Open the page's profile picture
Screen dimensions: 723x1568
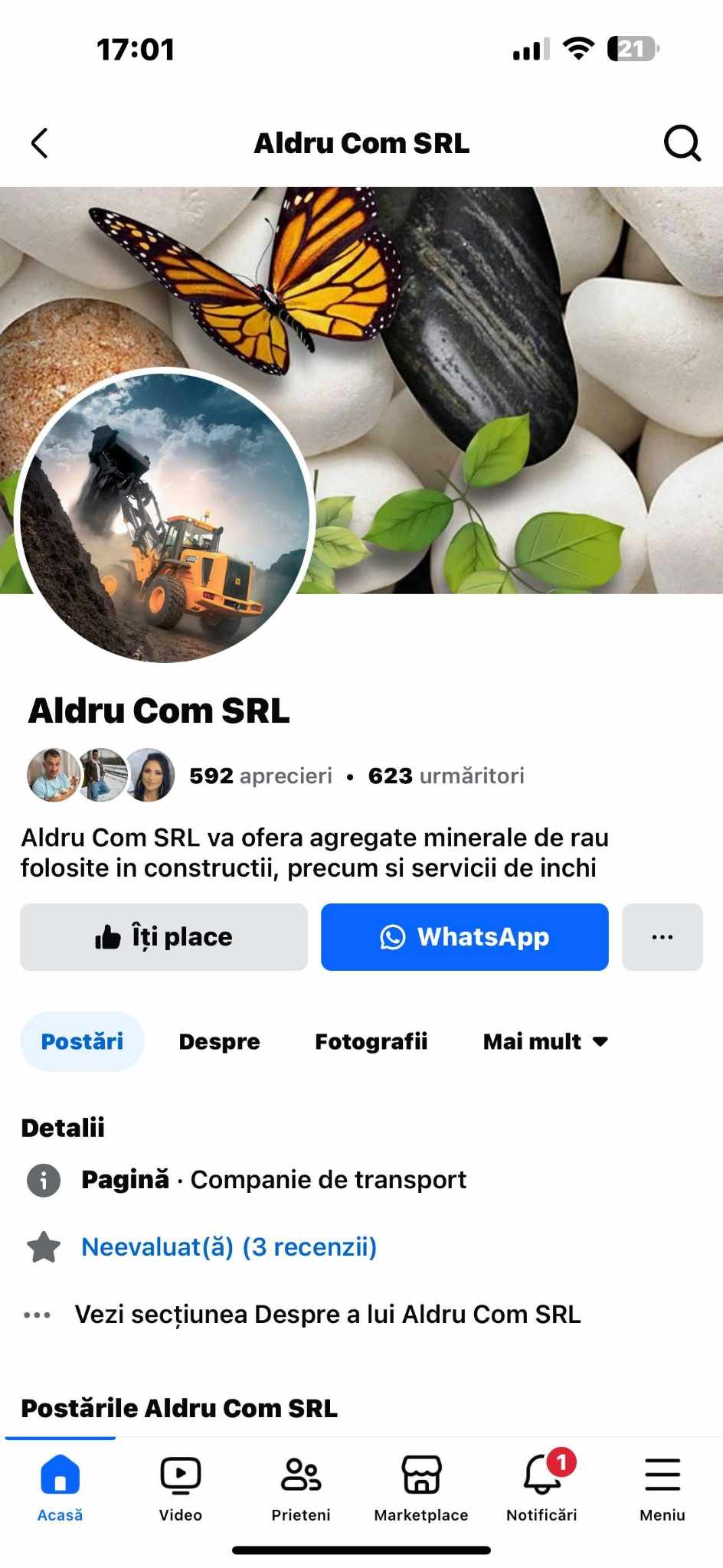click(x=164, y=517)
